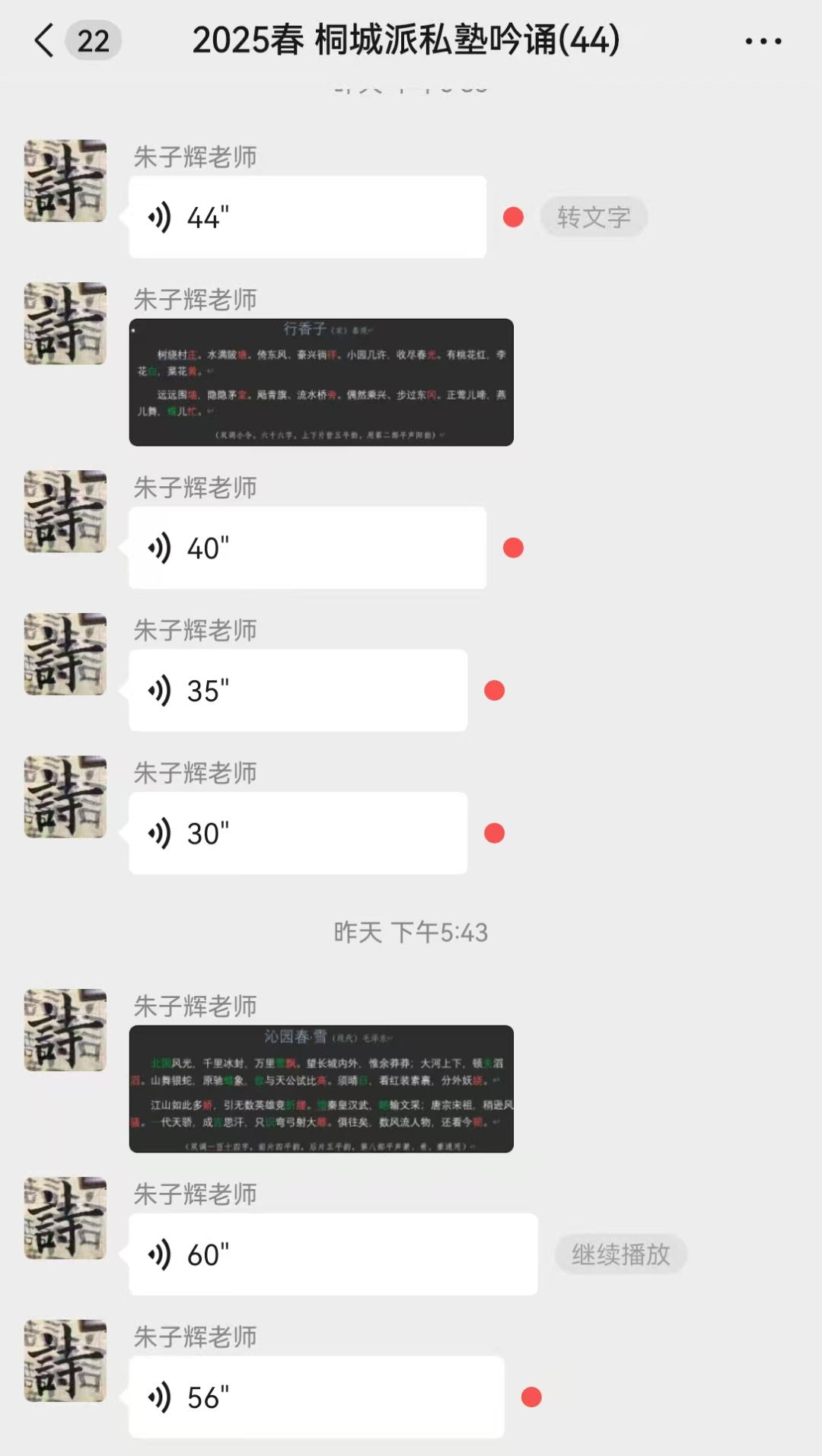The width and height of the screenshot is (822, 1456).
Task: Tap 转文字 to convert voice to text
Action: 594,218
